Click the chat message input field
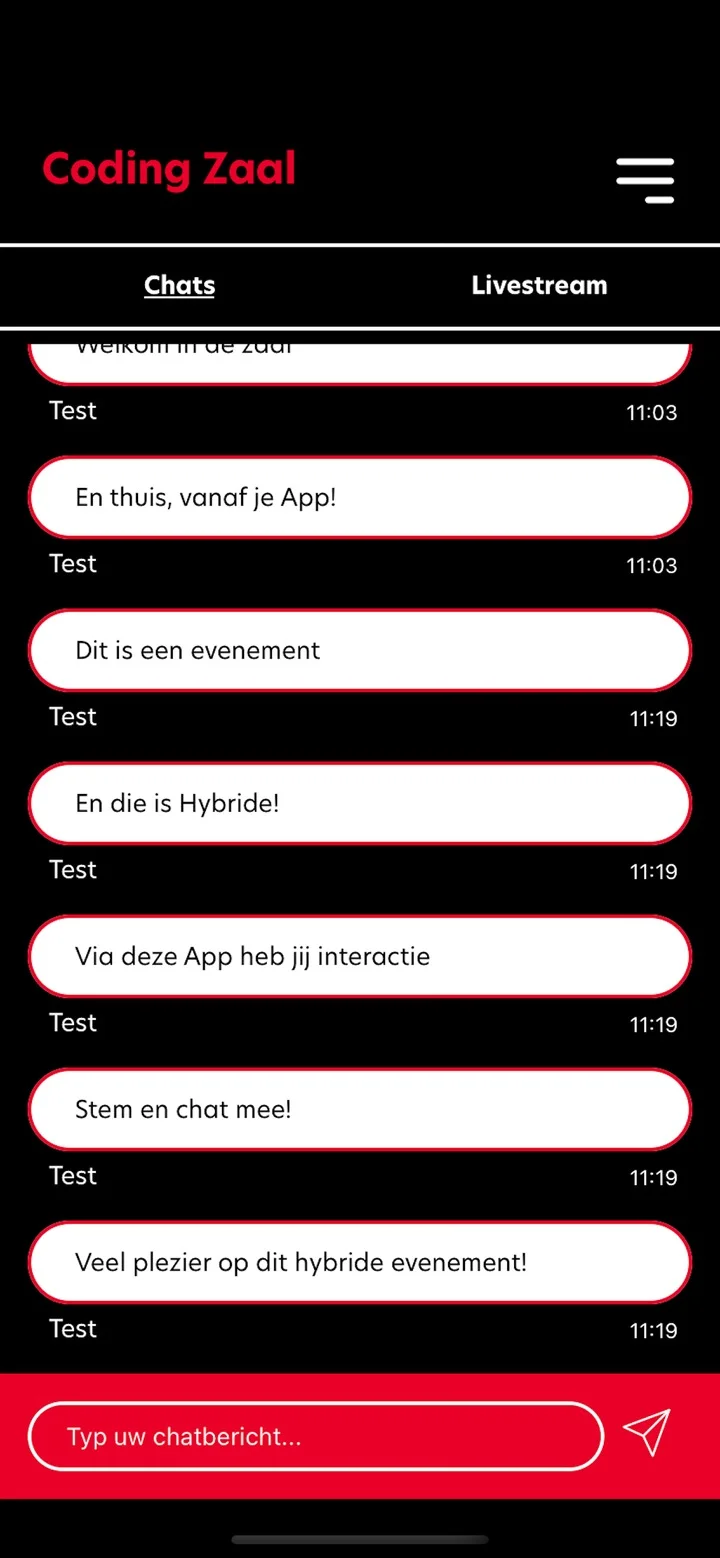 (316, 1436)
